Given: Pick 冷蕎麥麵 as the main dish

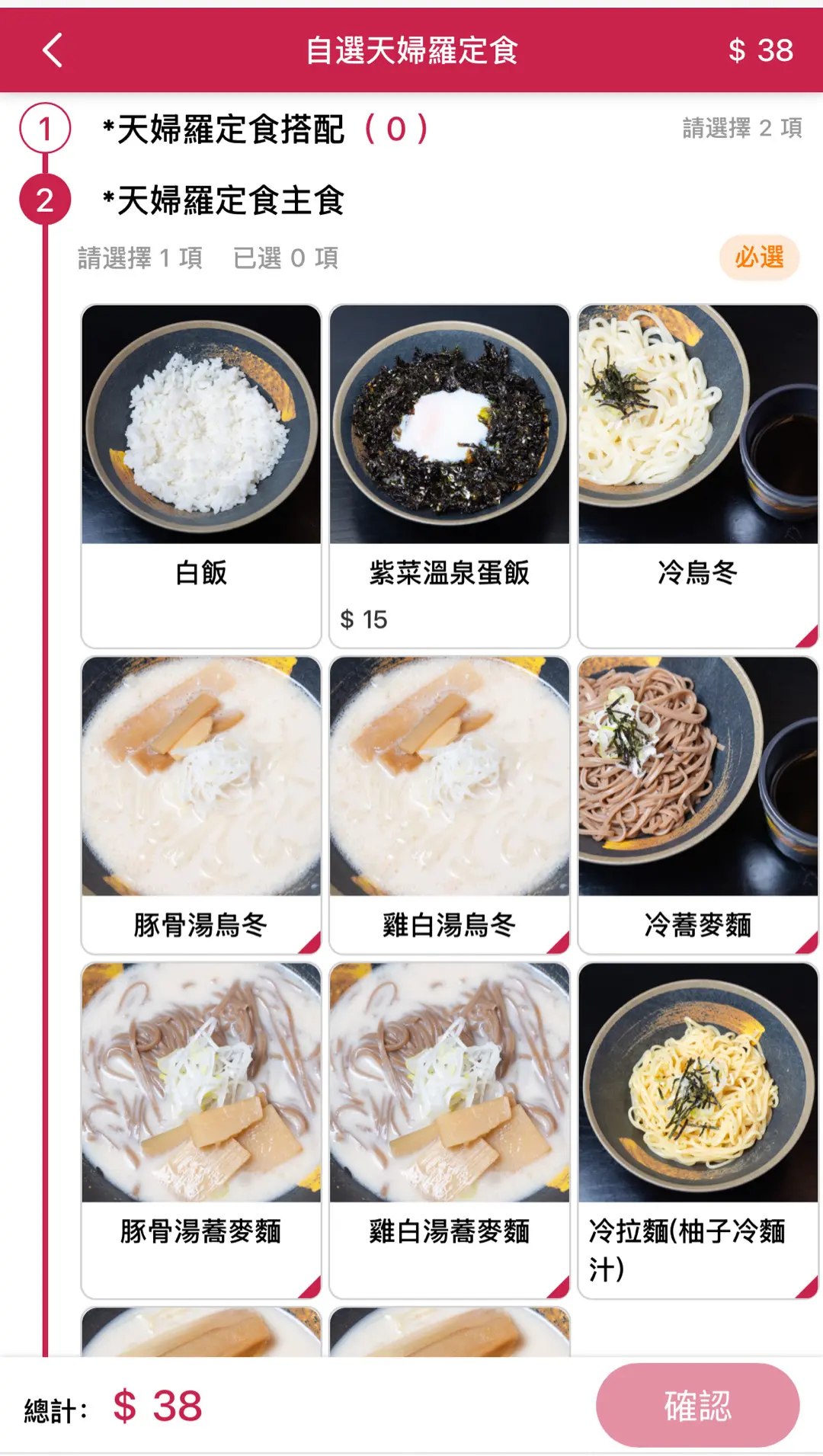Looking at the screenshot, I should tap(697, 804).
